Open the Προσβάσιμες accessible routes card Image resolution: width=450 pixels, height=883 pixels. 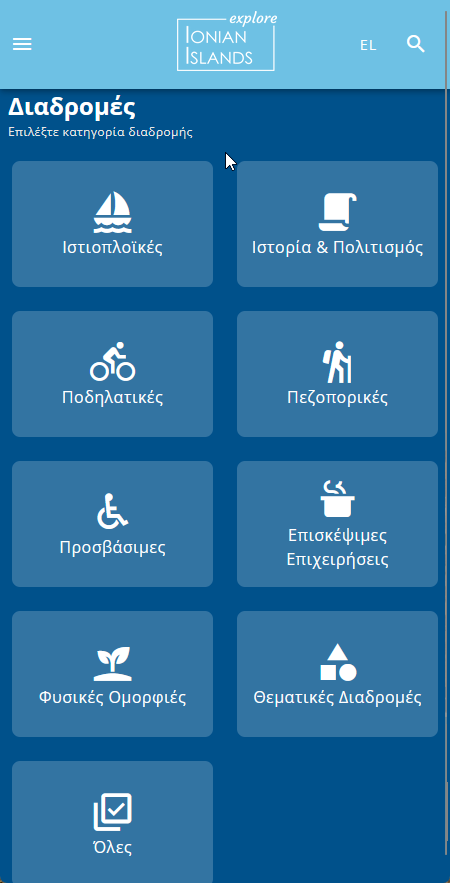pos(113,524)
